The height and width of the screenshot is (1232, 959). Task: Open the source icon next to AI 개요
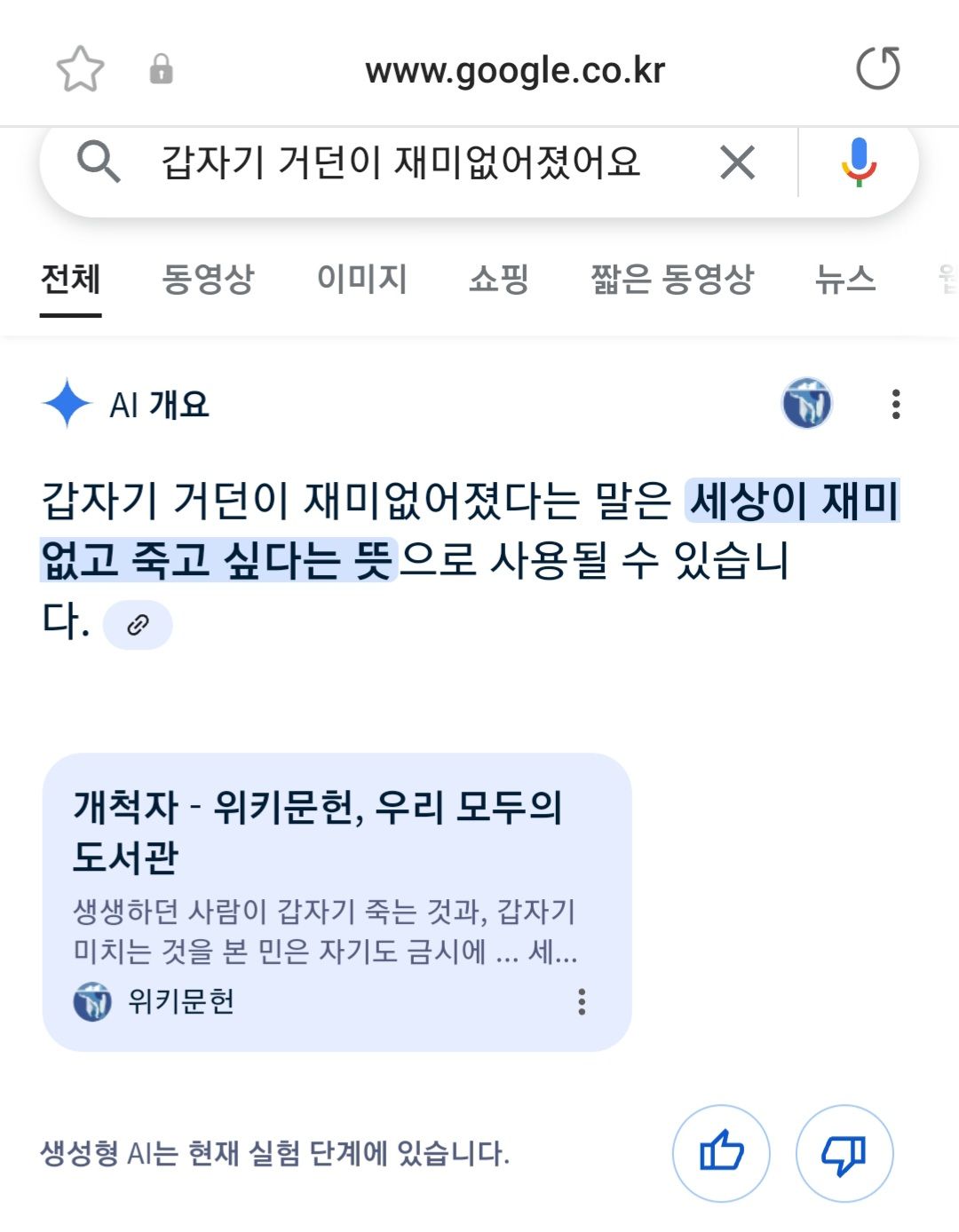tap(806, 404)
